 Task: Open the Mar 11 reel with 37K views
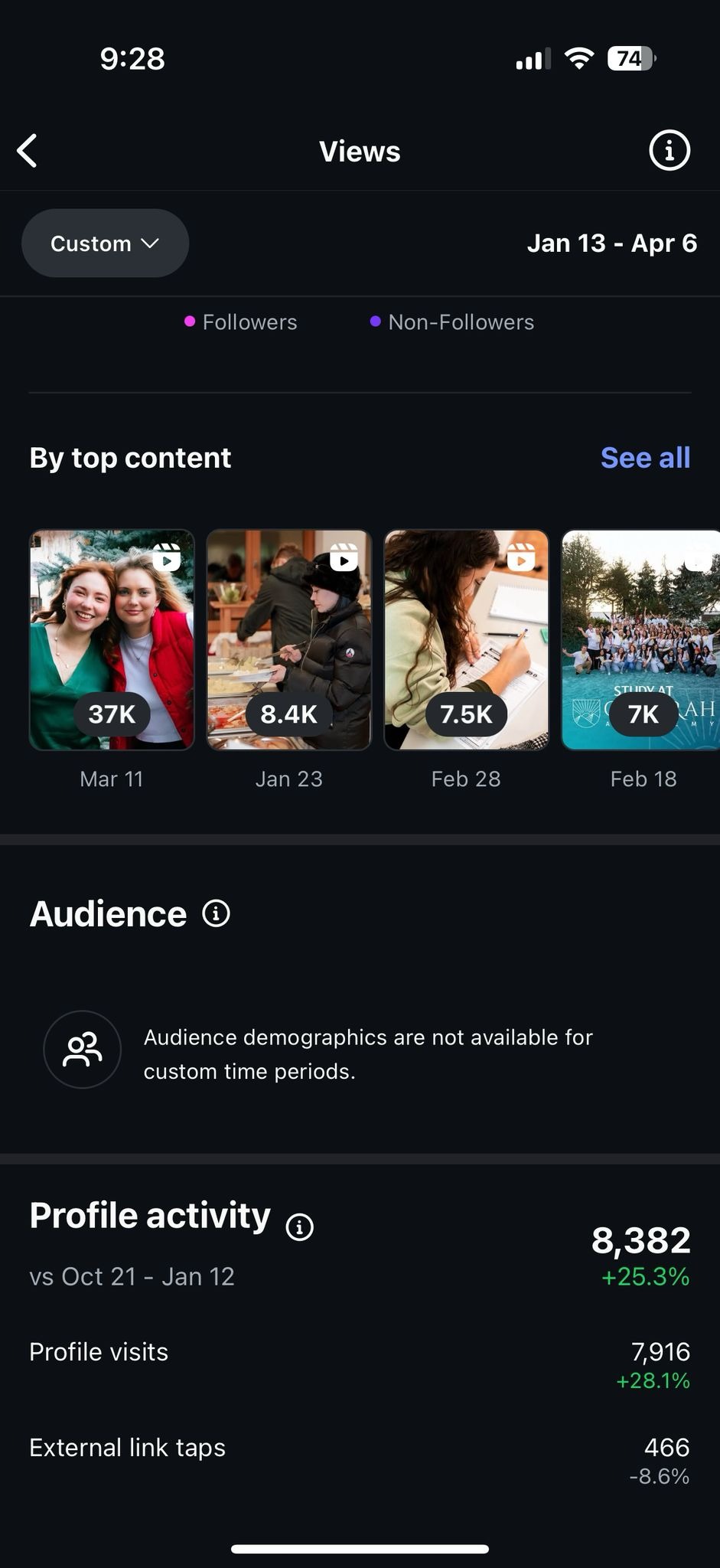click(112, 639)
